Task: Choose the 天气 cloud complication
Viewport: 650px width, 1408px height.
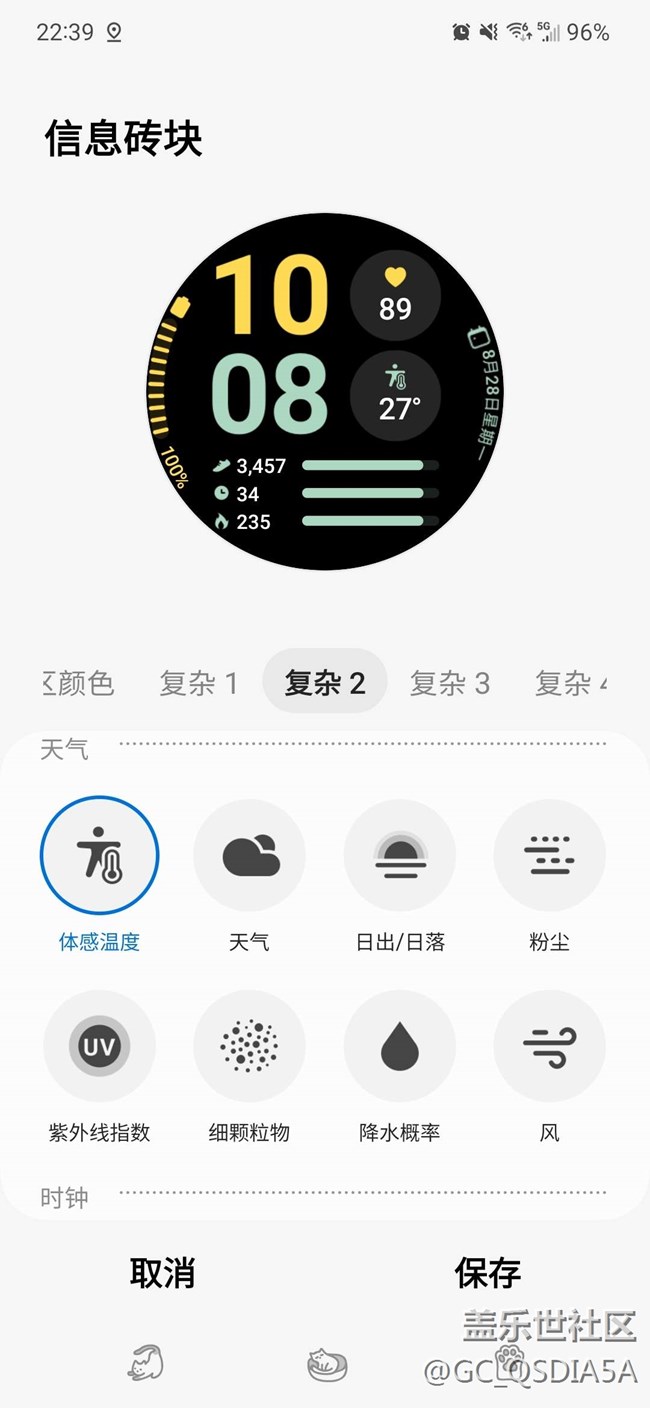Action: (249, 856)
